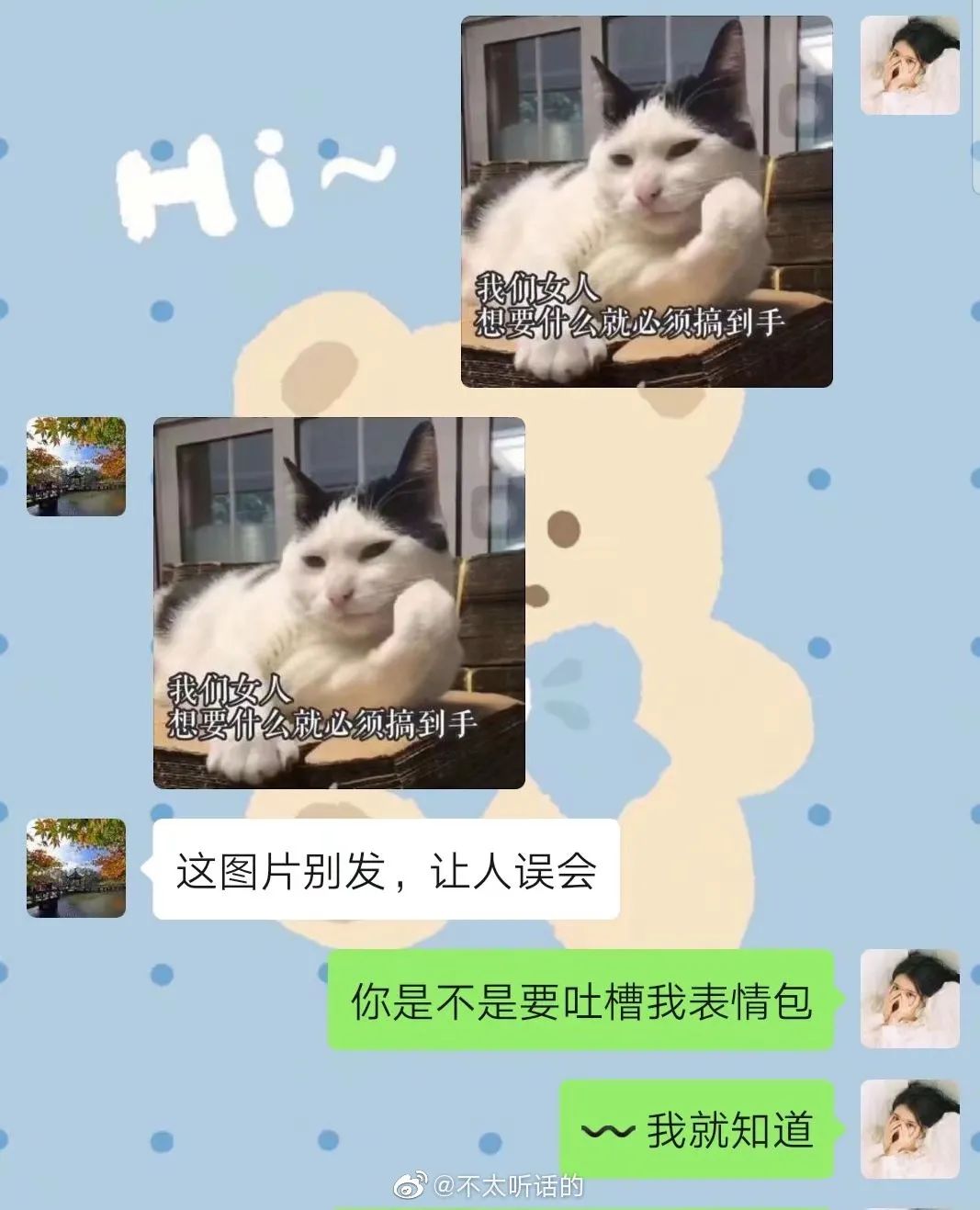The width and height of the screenshot is (980, 1210).
Task: Tap the scenery avatar beside 这图片别发，让人误会
Action: [x=76, y=867]
